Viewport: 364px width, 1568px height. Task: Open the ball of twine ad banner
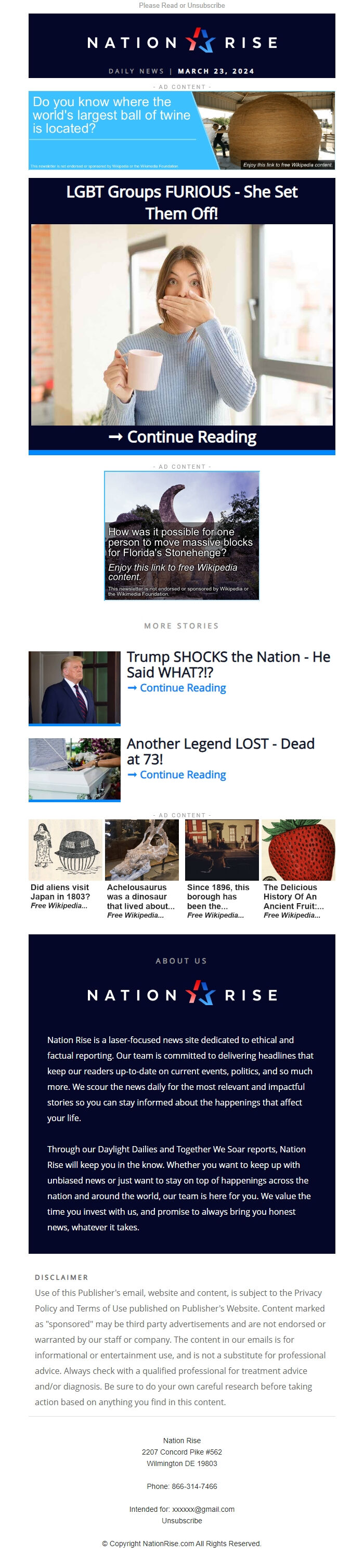coord(181,130)
